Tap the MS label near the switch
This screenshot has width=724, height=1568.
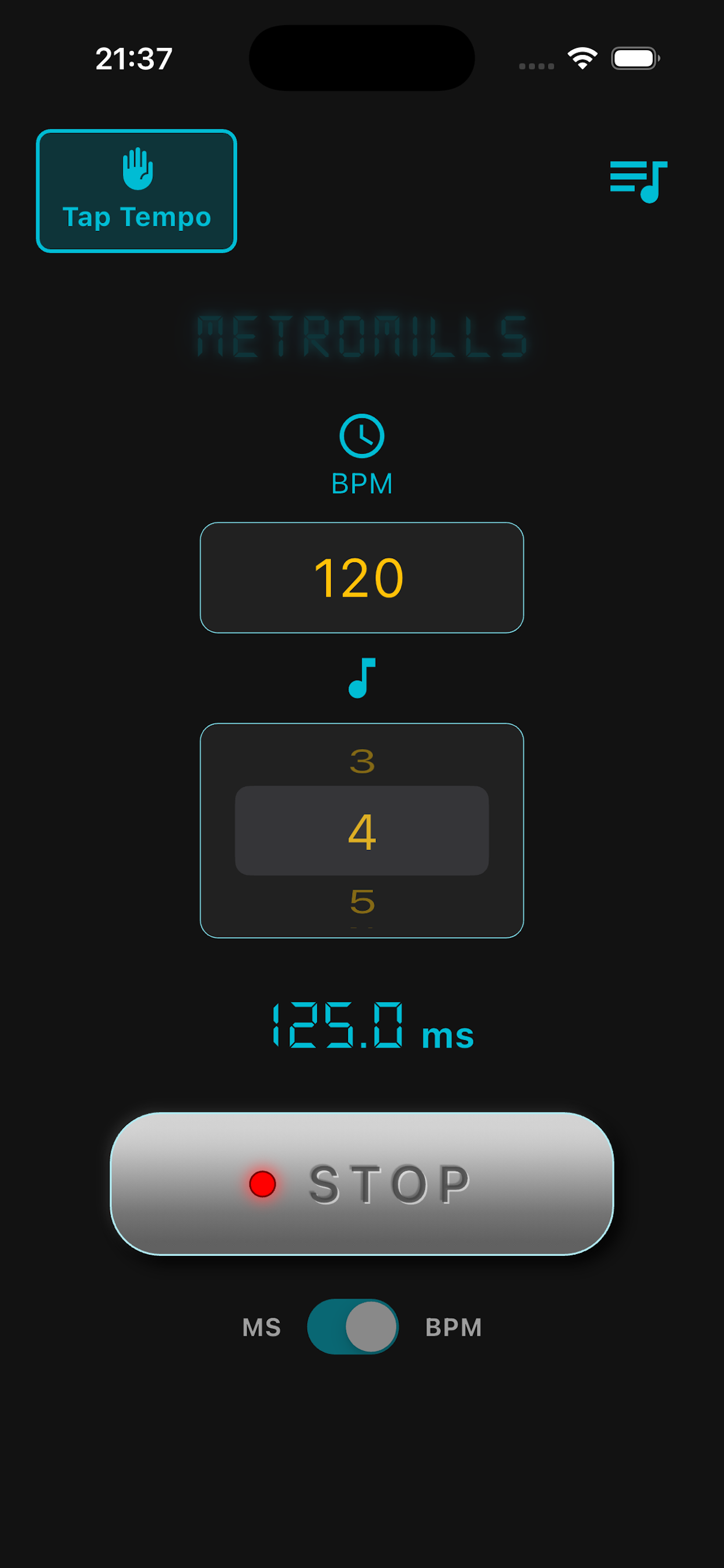click(262, 1326)
